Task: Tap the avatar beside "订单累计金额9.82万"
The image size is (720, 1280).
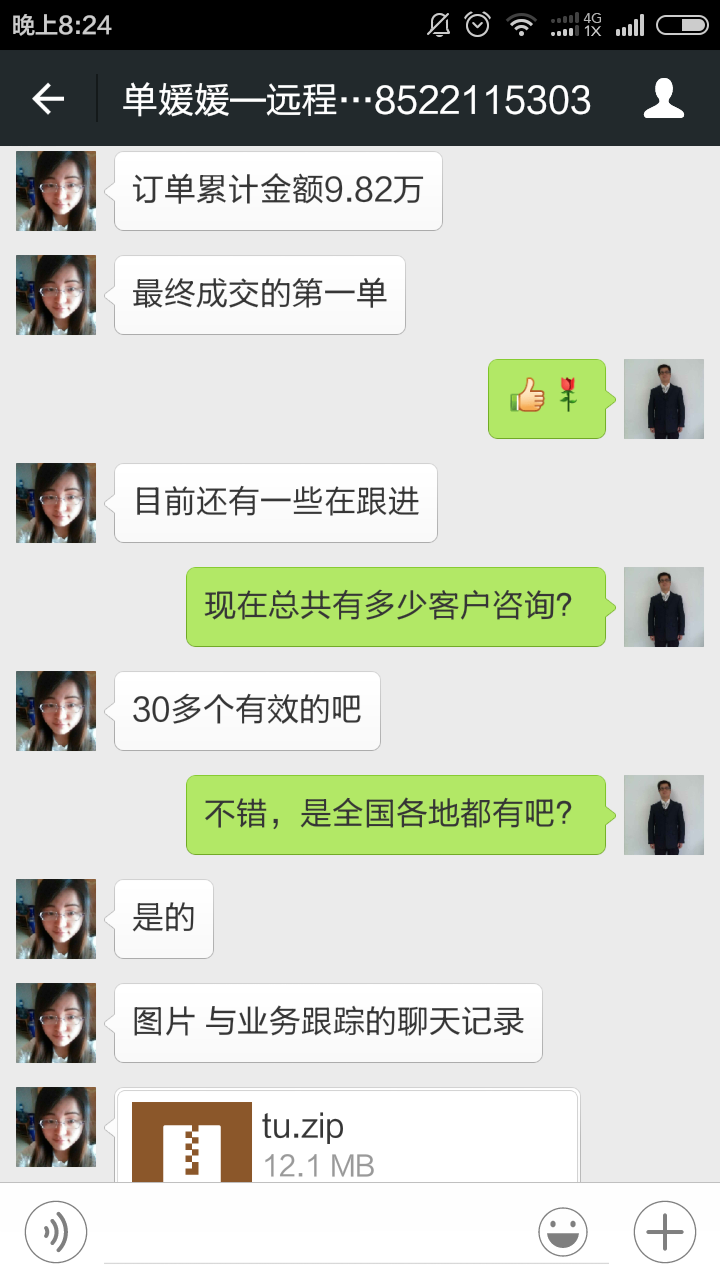Action: coord(56,191)
